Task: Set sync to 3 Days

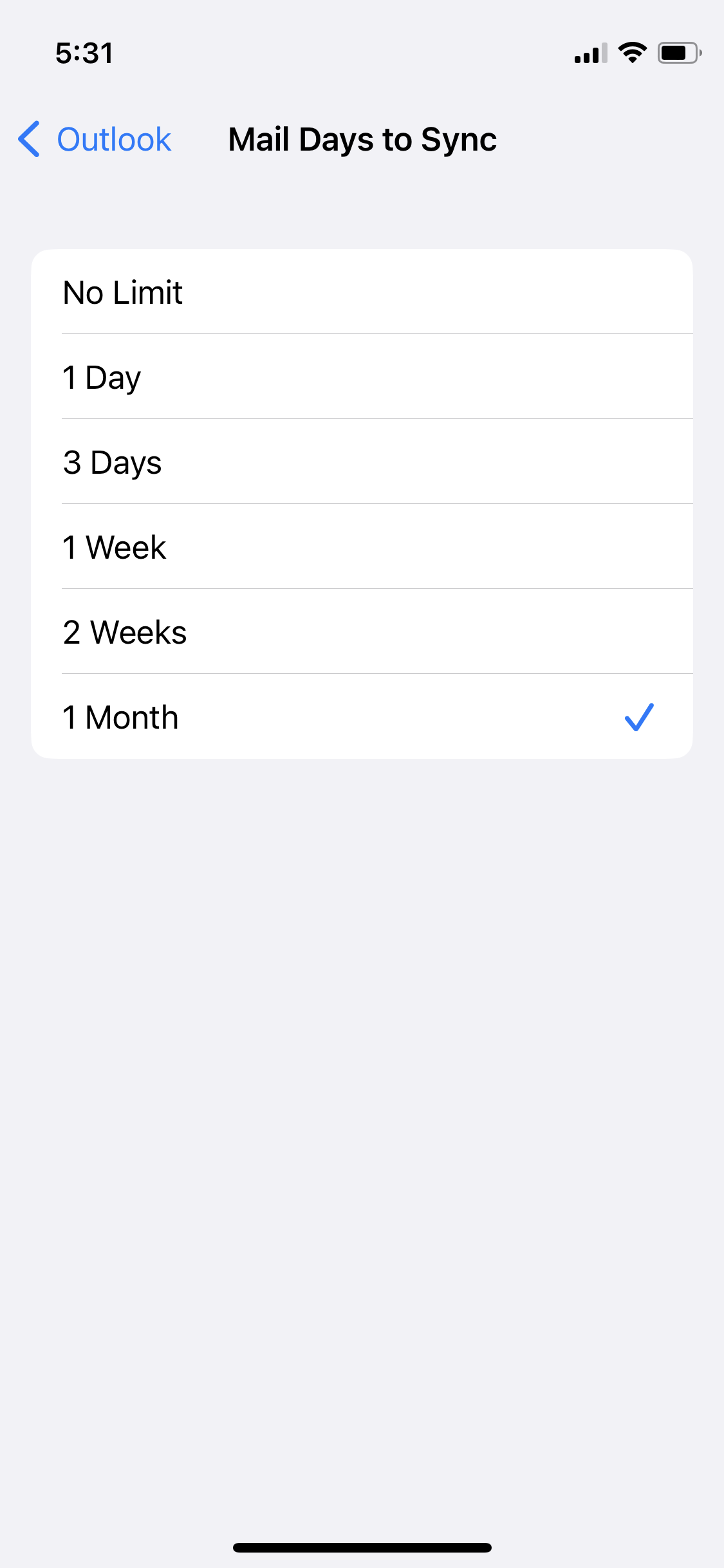Action: coord(362,462)
